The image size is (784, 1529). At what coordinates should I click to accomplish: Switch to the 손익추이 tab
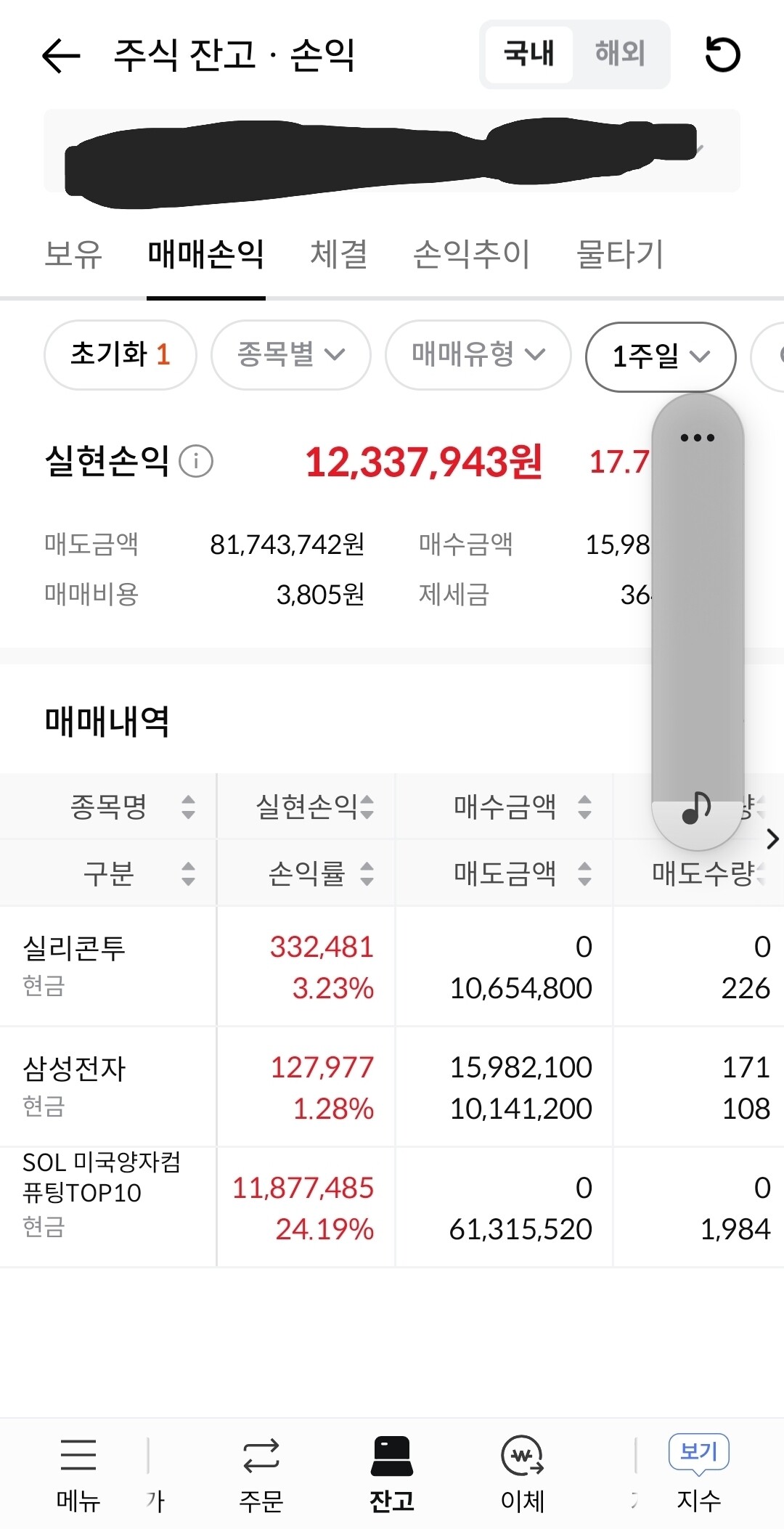(x=472, y=255)
